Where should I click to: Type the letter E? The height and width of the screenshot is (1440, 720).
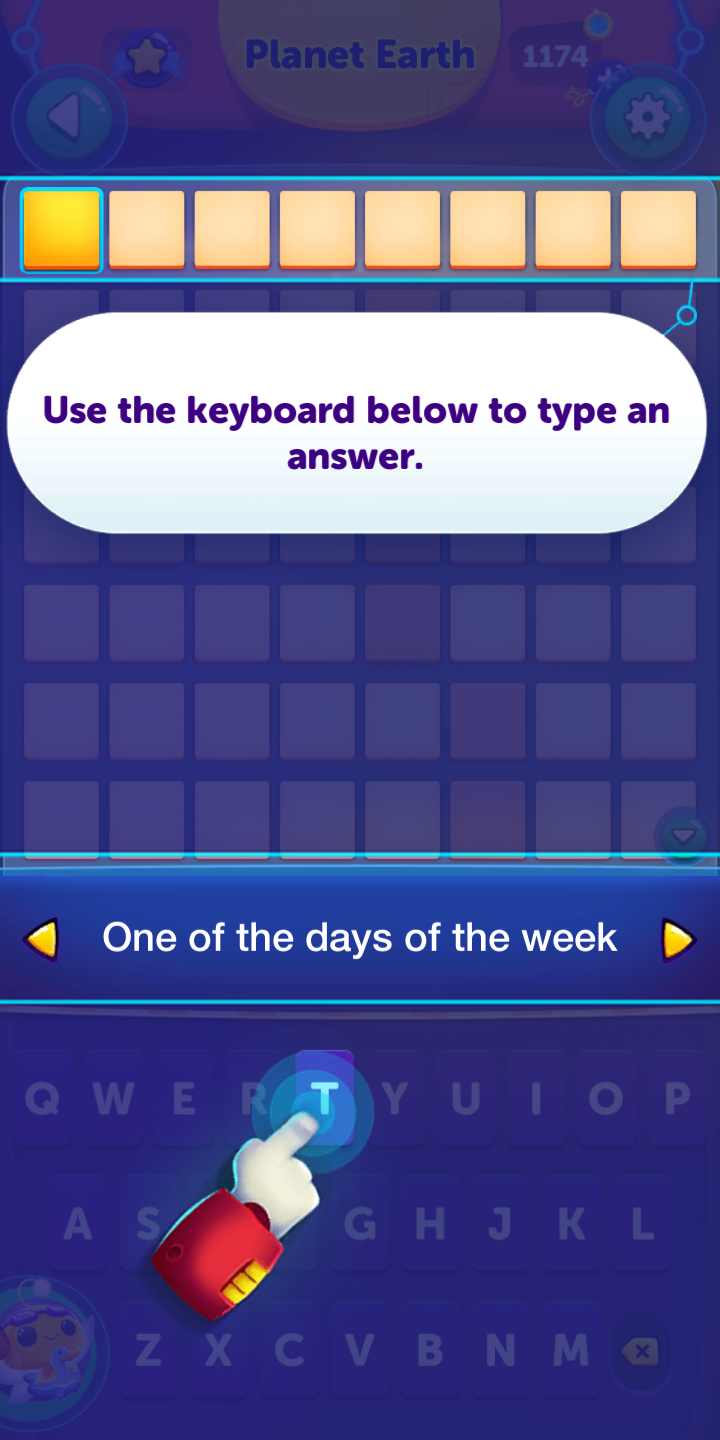(x=184, y=1099)
